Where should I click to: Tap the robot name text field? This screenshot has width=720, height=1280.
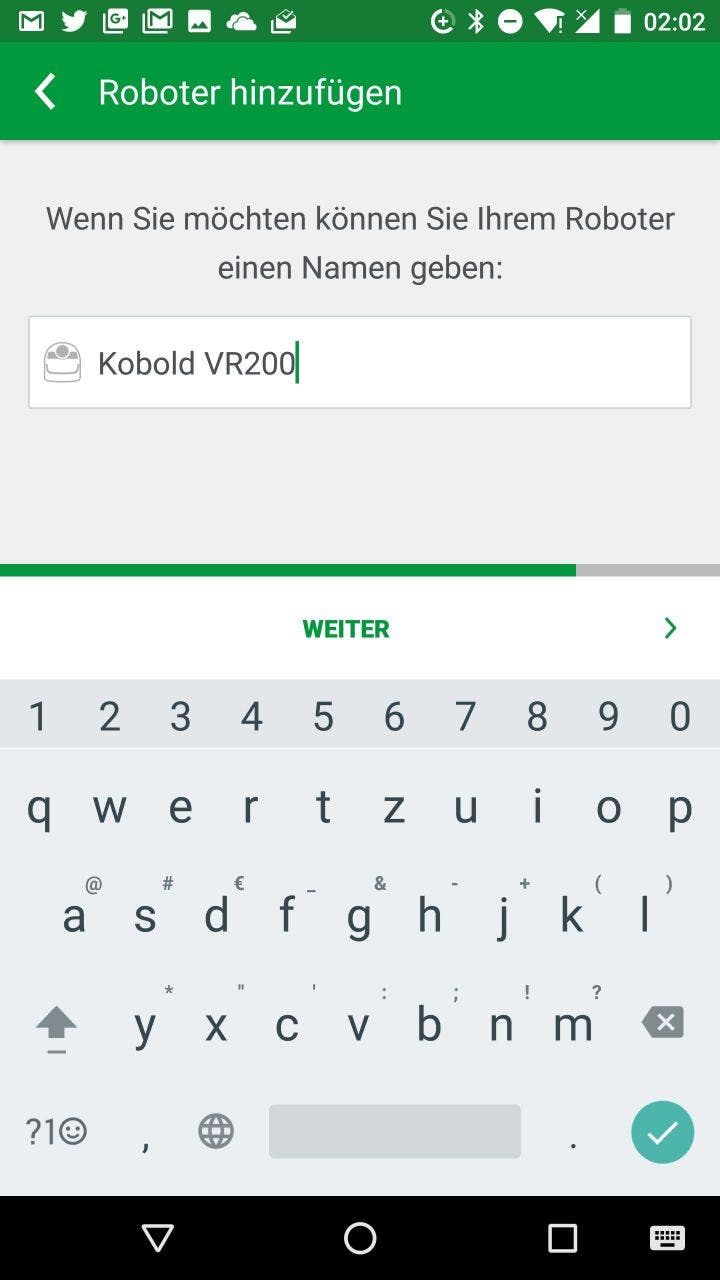(360, 362)
